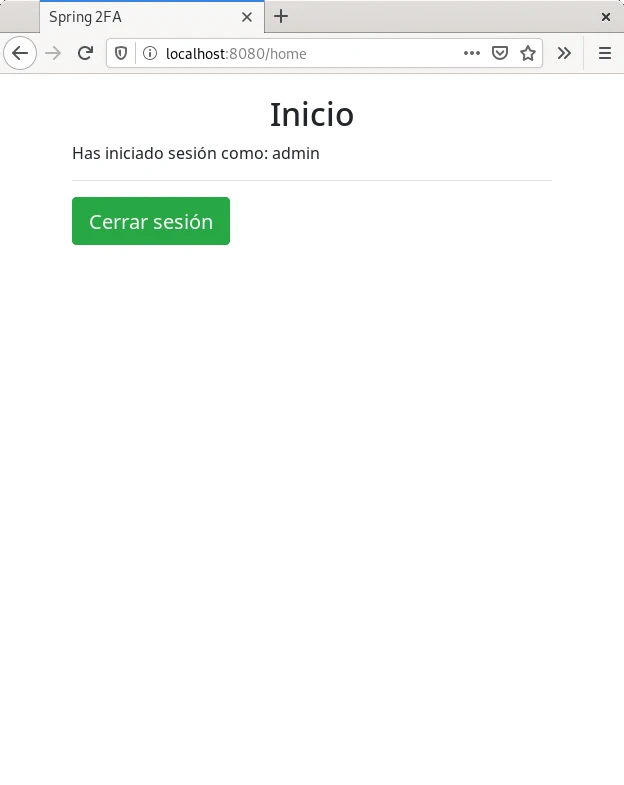This screenshot has width=624, height=785.
Task: Go back to the previous page
Action: (20, 54)
